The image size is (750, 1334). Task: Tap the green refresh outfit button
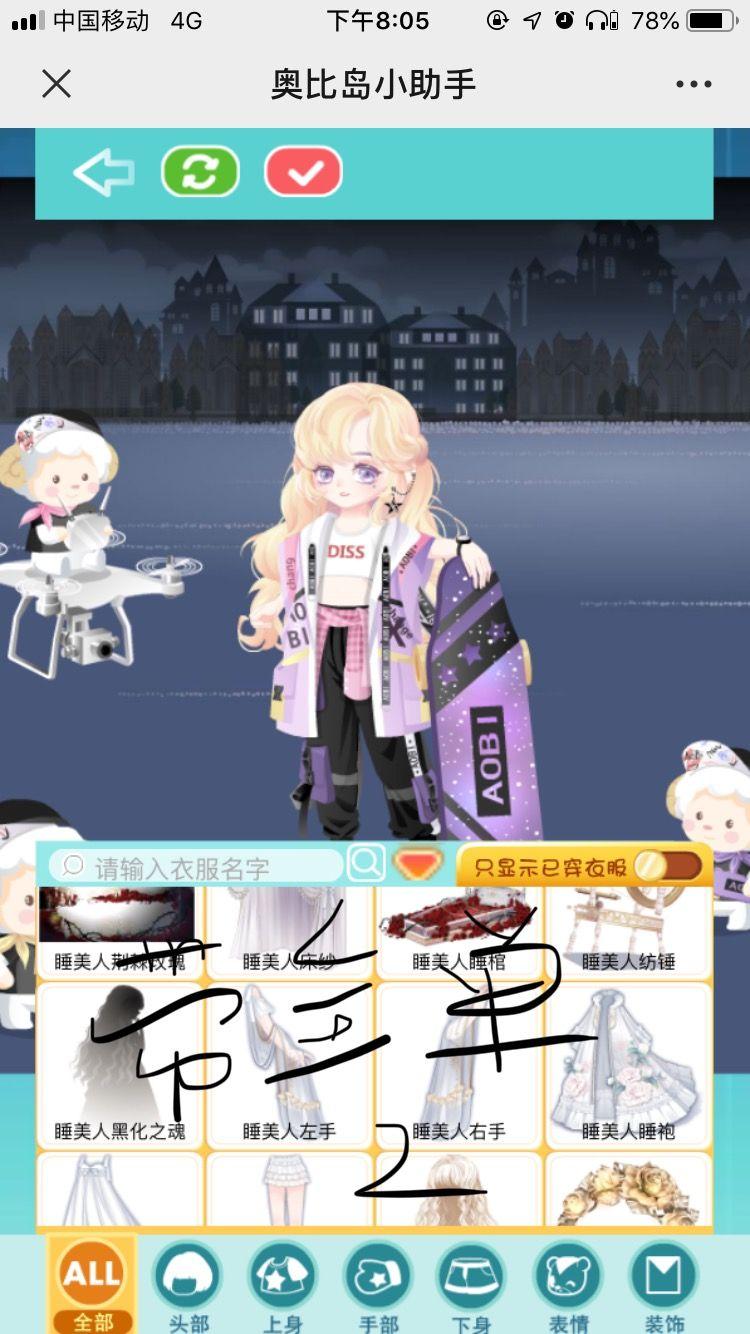[200, 172]
